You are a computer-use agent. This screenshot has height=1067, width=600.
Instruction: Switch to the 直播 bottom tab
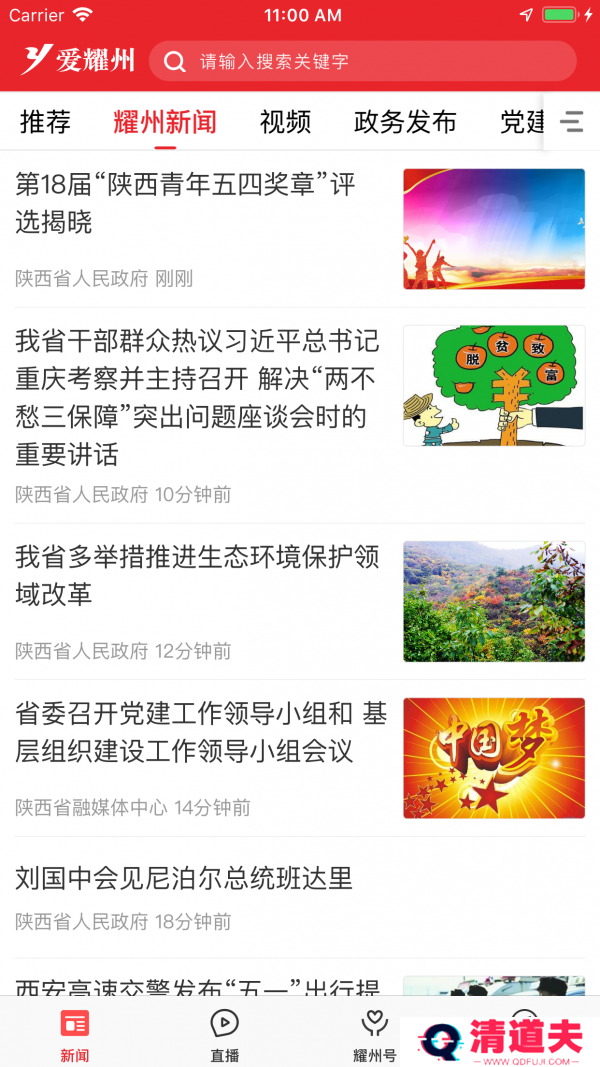pyautogui.click(x=224, y=1035)
